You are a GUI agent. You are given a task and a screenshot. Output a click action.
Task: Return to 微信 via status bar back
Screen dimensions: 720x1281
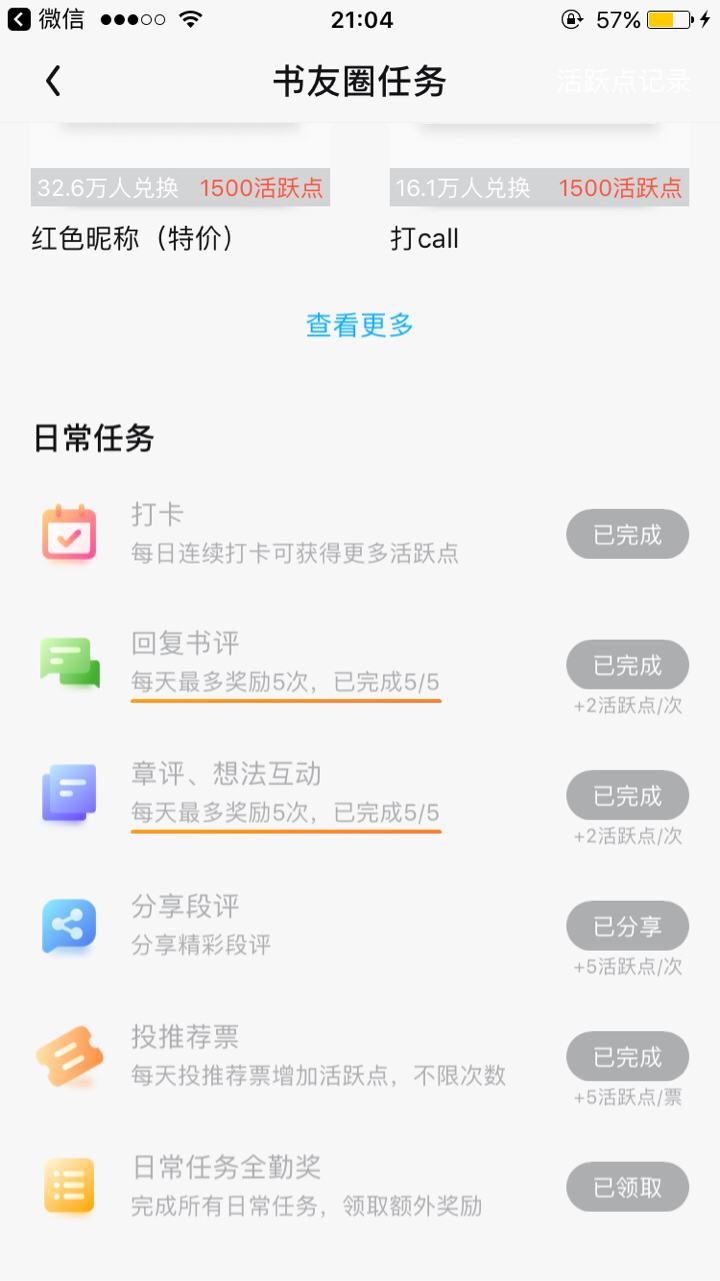click(x=46, y=19)
